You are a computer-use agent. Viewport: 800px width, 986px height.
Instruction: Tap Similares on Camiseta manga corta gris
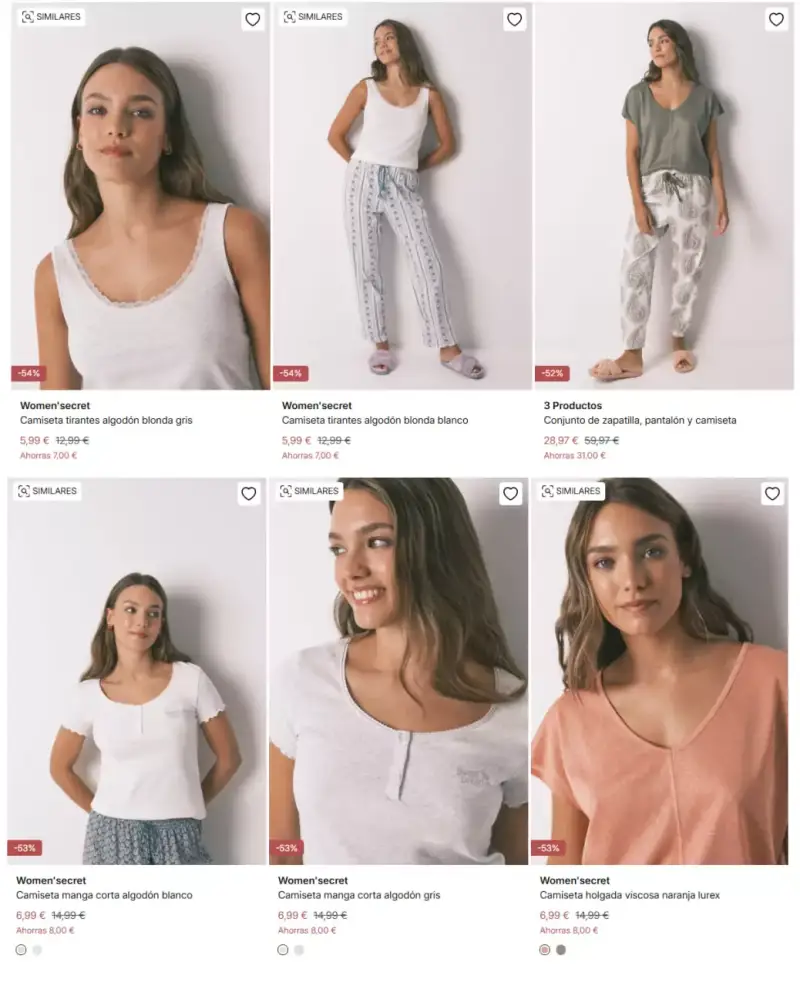click(309, 491)
